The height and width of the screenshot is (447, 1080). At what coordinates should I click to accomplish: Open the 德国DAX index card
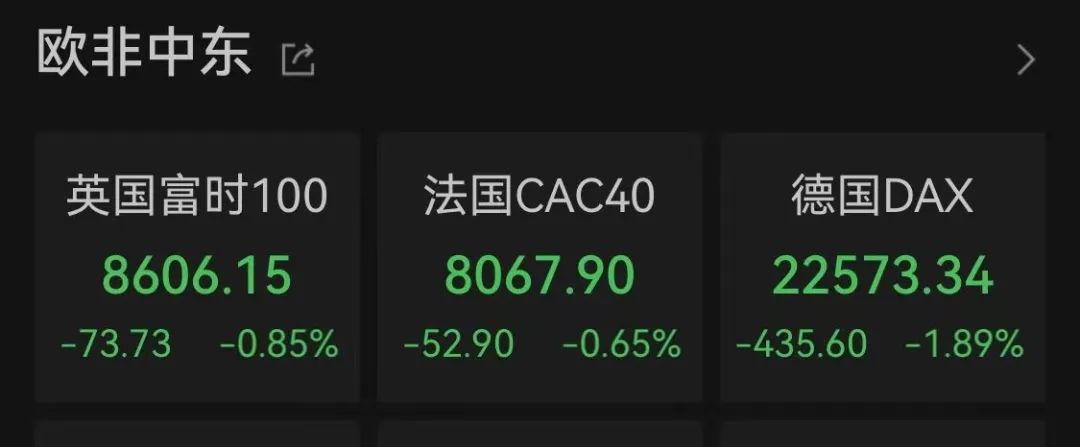pyautogui.click(x=882, y=268)
